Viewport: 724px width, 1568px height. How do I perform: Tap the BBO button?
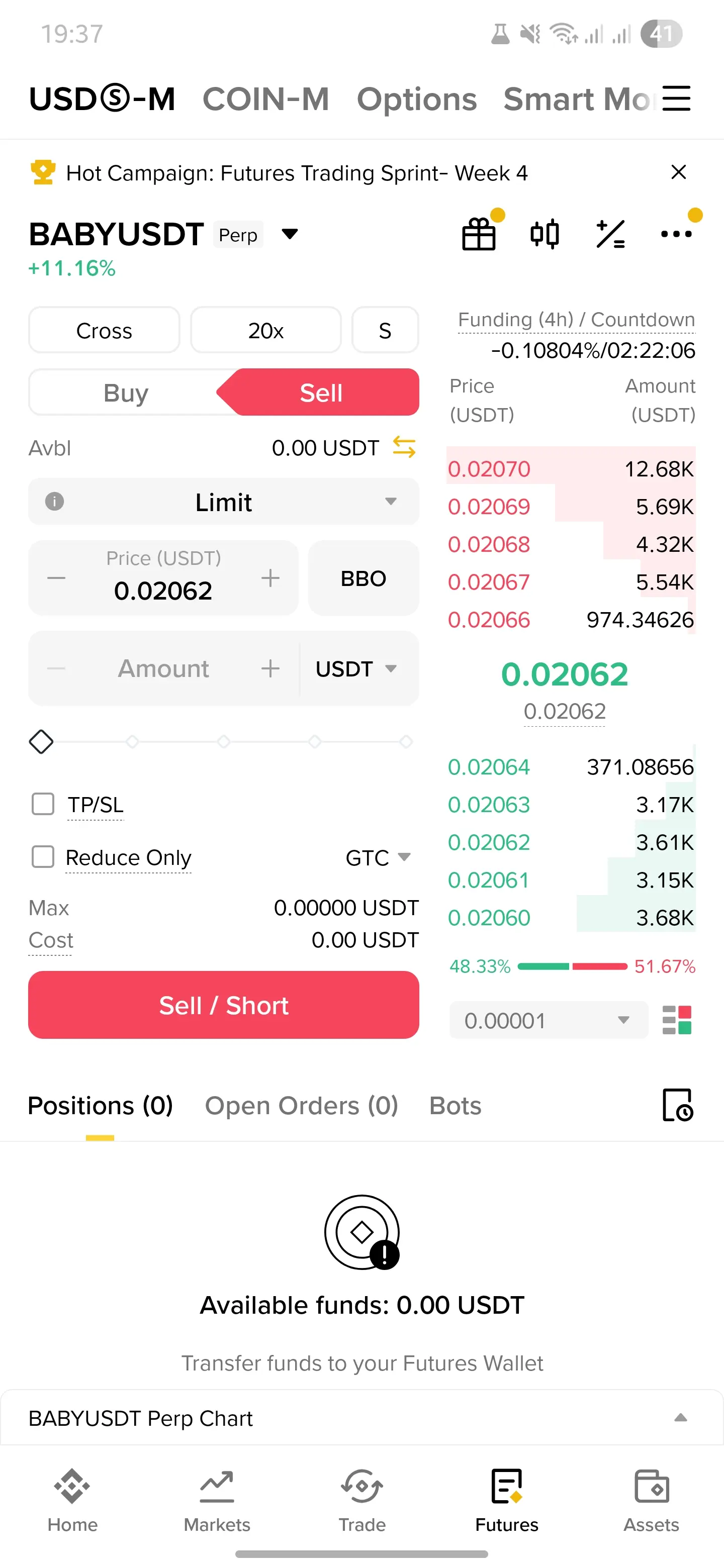364,578
